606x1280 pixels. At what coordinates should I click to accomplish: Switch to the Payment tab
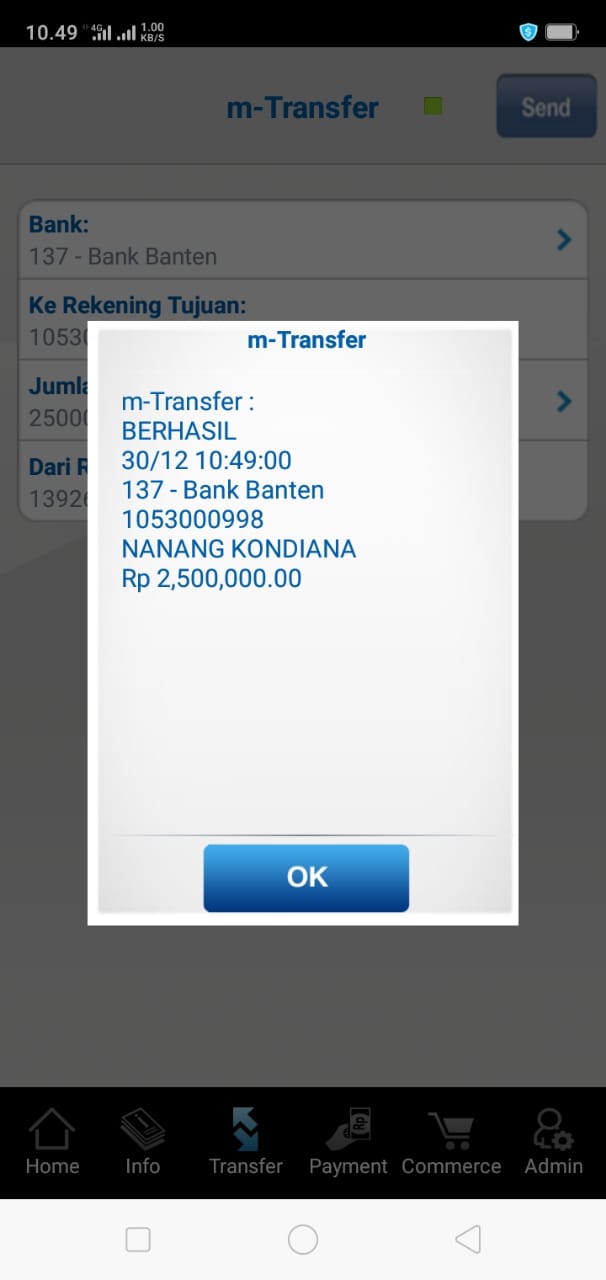point(348,1142)
